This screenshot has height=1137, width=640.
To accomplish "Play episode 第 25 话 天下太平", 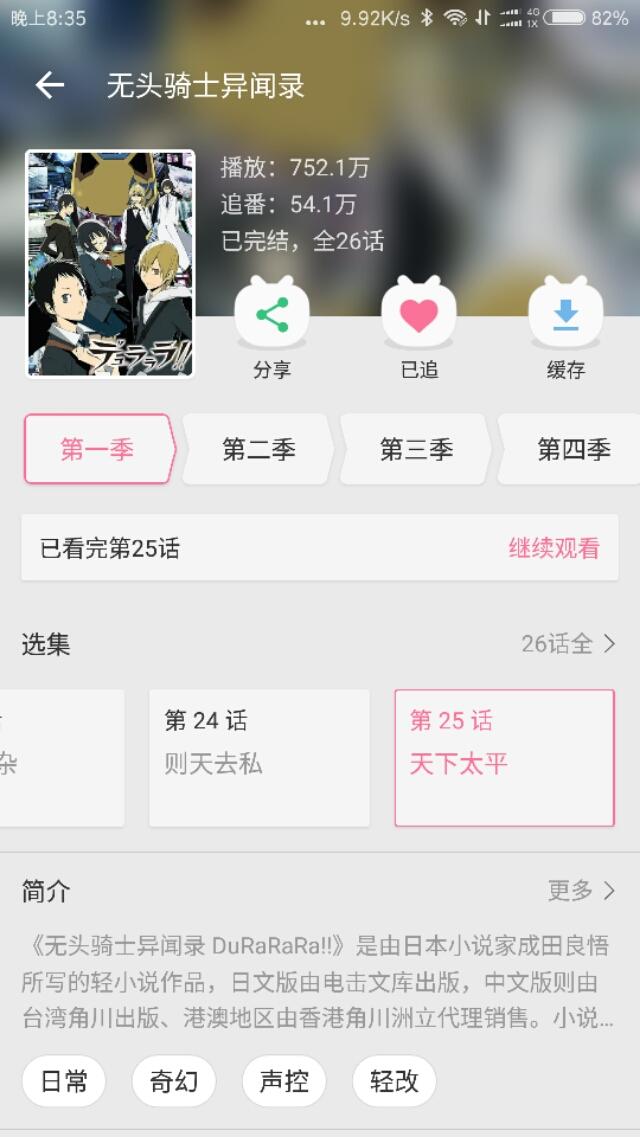I will click(504, 758).
